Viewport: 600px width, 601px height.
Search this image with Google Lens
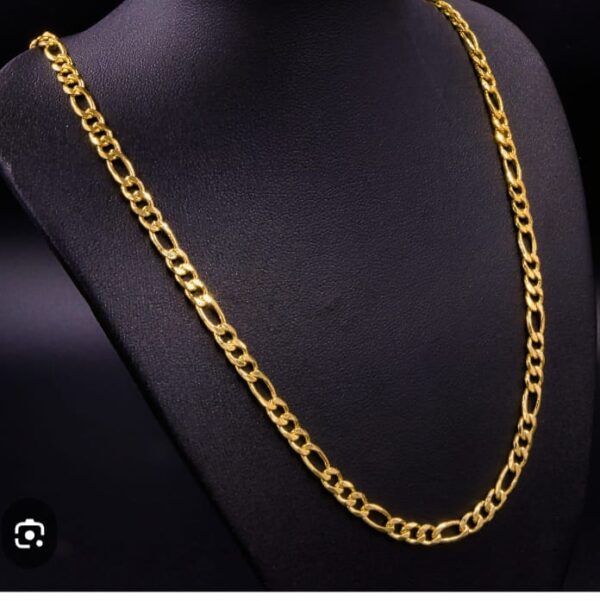coord(29,535)
